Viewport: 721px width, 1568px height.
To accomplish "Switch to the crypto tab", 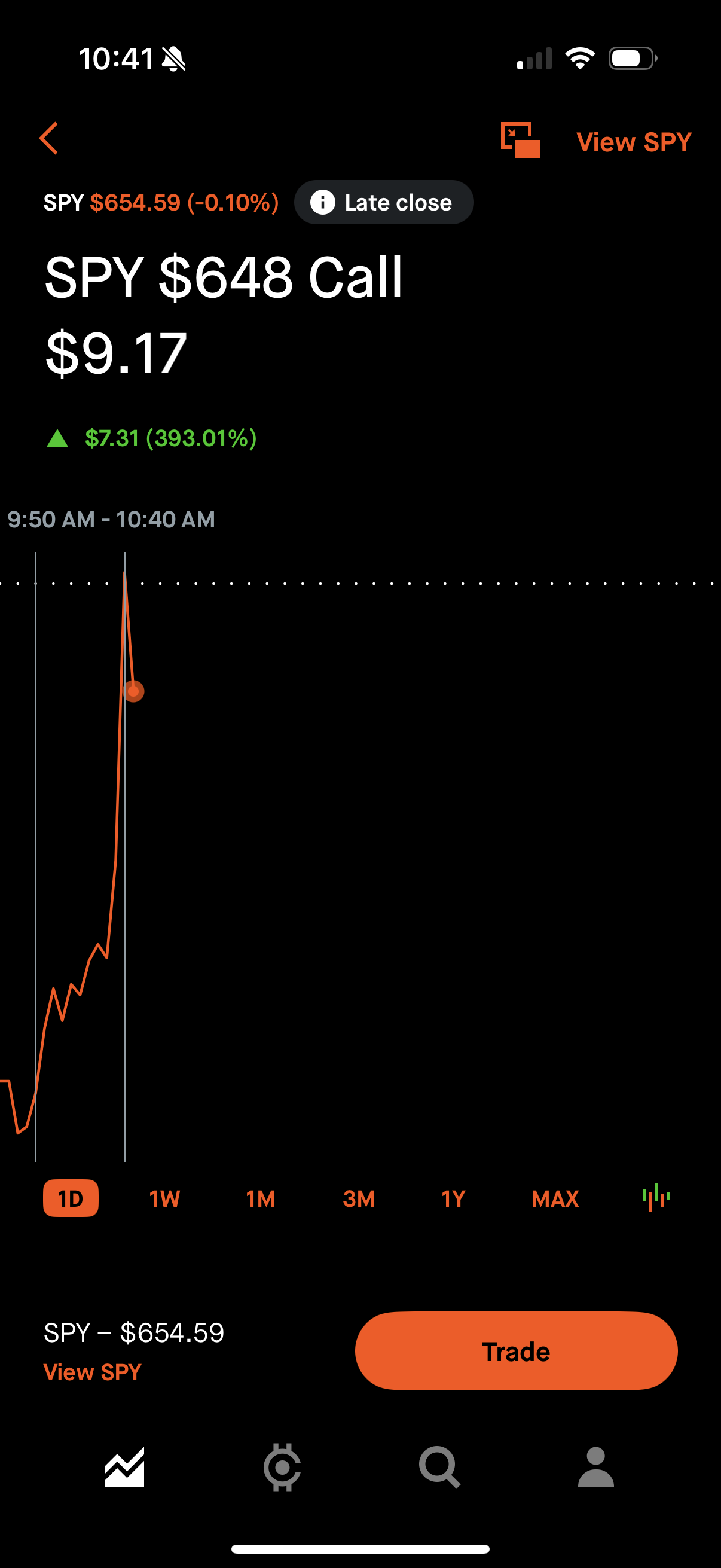I will 282,1467.
